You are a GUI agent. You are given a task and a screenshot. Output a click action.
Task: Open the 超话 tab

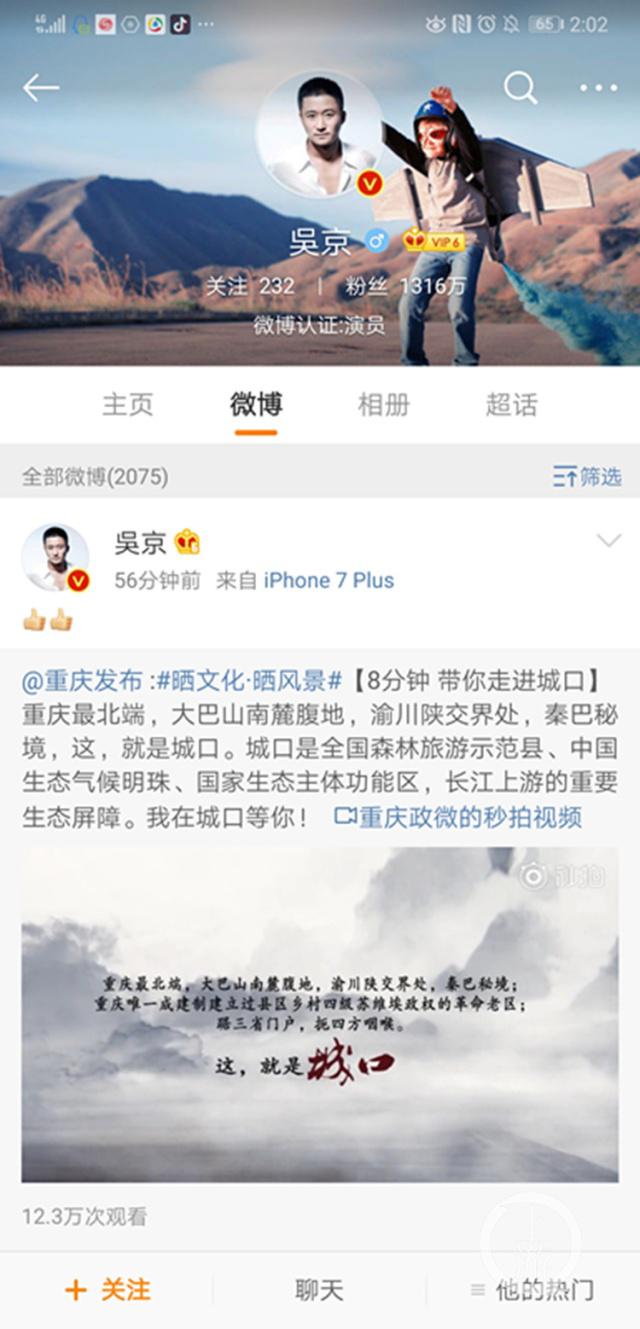click(511, 404)
